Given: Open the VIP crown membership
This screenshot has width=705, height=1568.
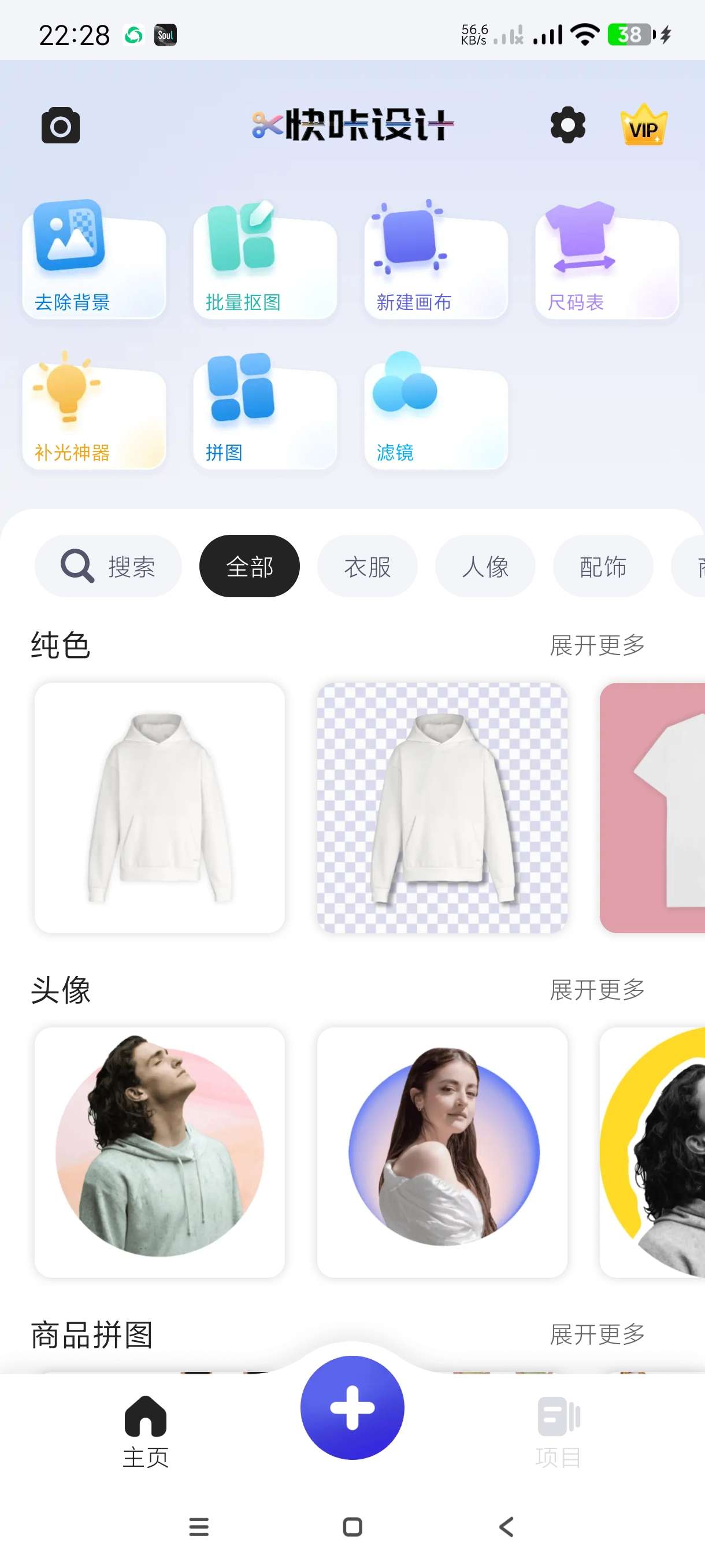Looking at the screenshot, I should (643, 125).
